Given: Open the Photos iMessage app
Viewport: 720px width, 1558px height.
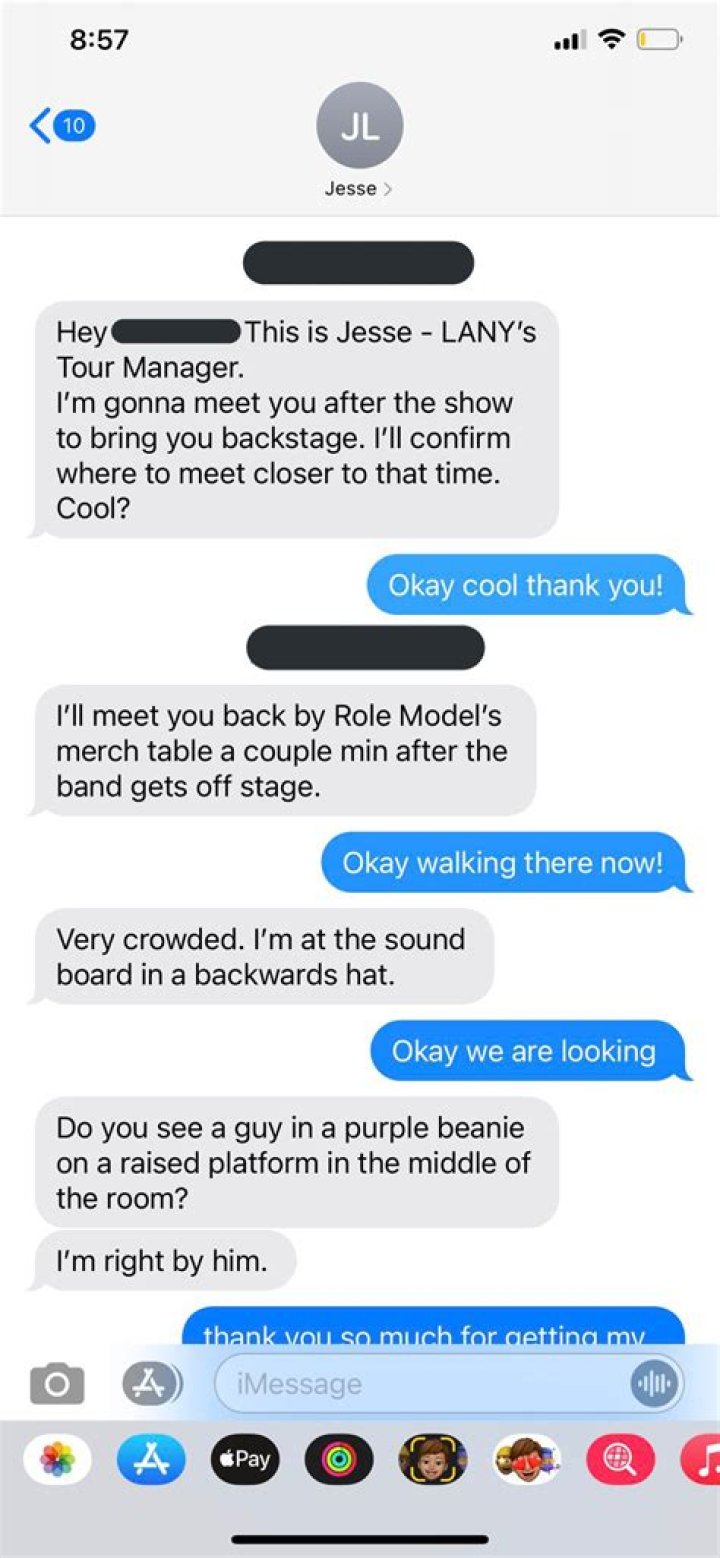Looking at the screenshot, I should click(x=57, y=1459).
